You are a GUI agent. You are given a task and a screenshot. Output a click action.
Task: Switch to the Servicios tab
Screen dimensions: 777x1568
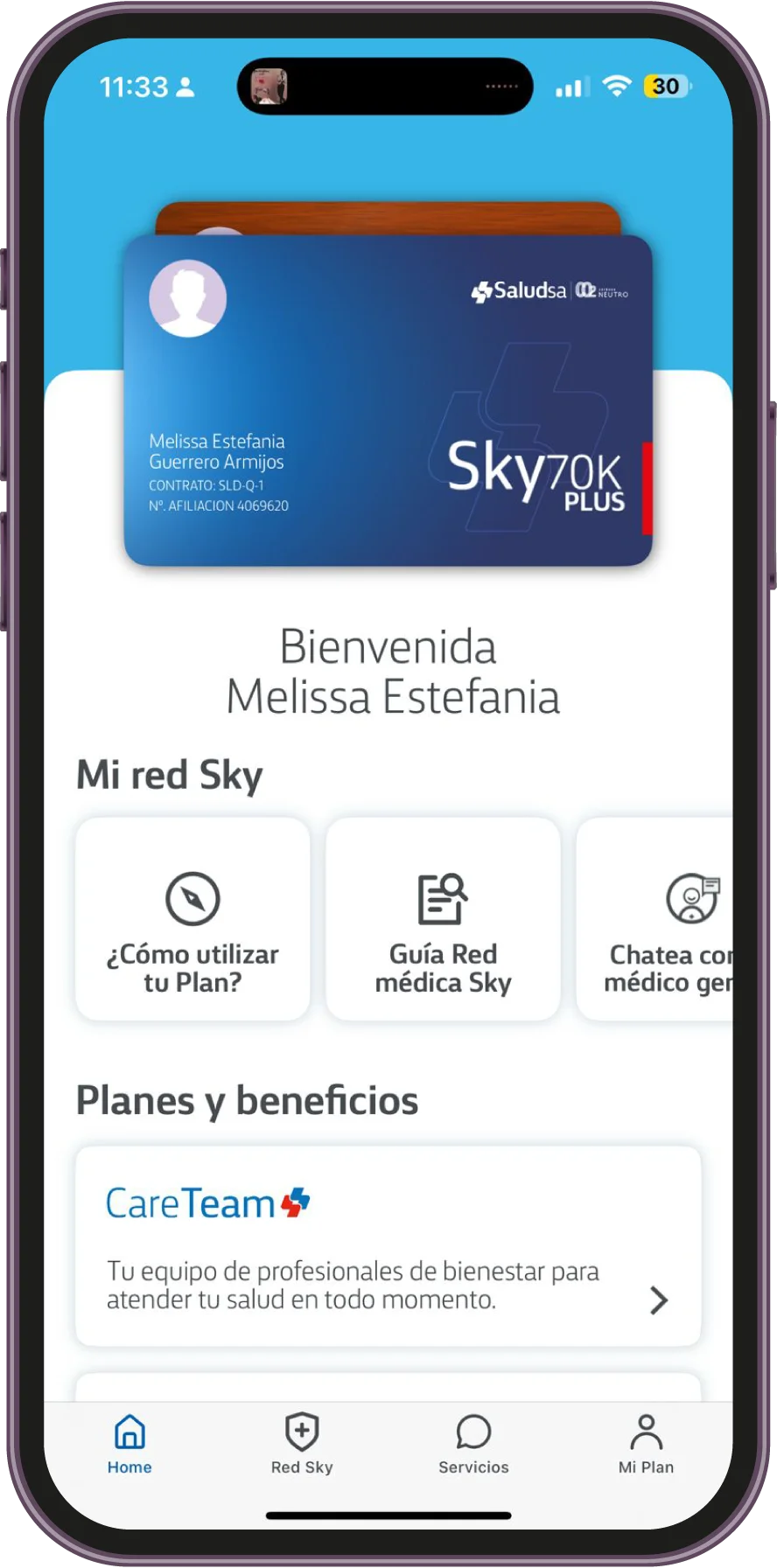click(x=473, y=1445)
